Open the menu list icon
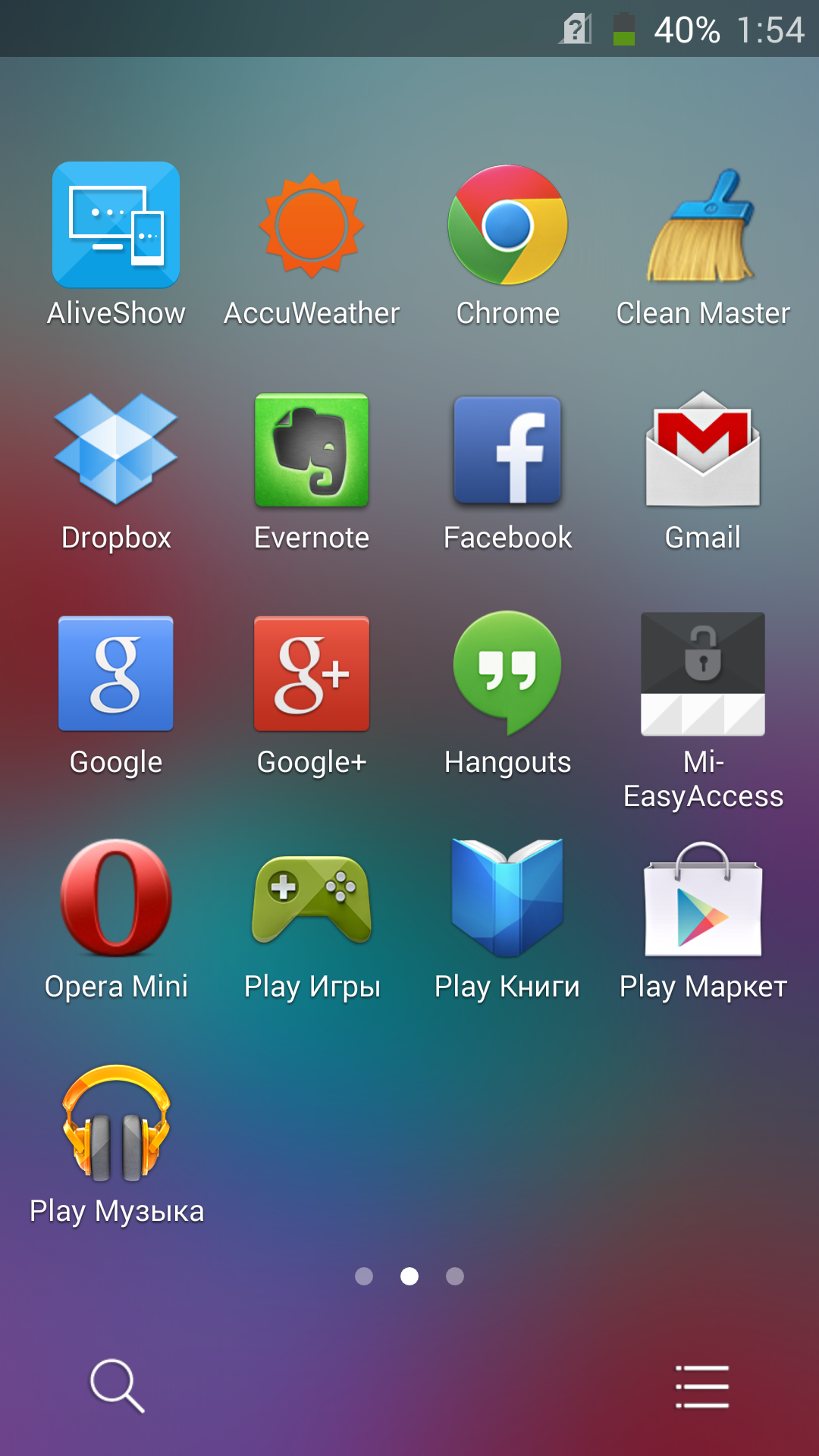 pyautogui.click(x=702, y=1386)
